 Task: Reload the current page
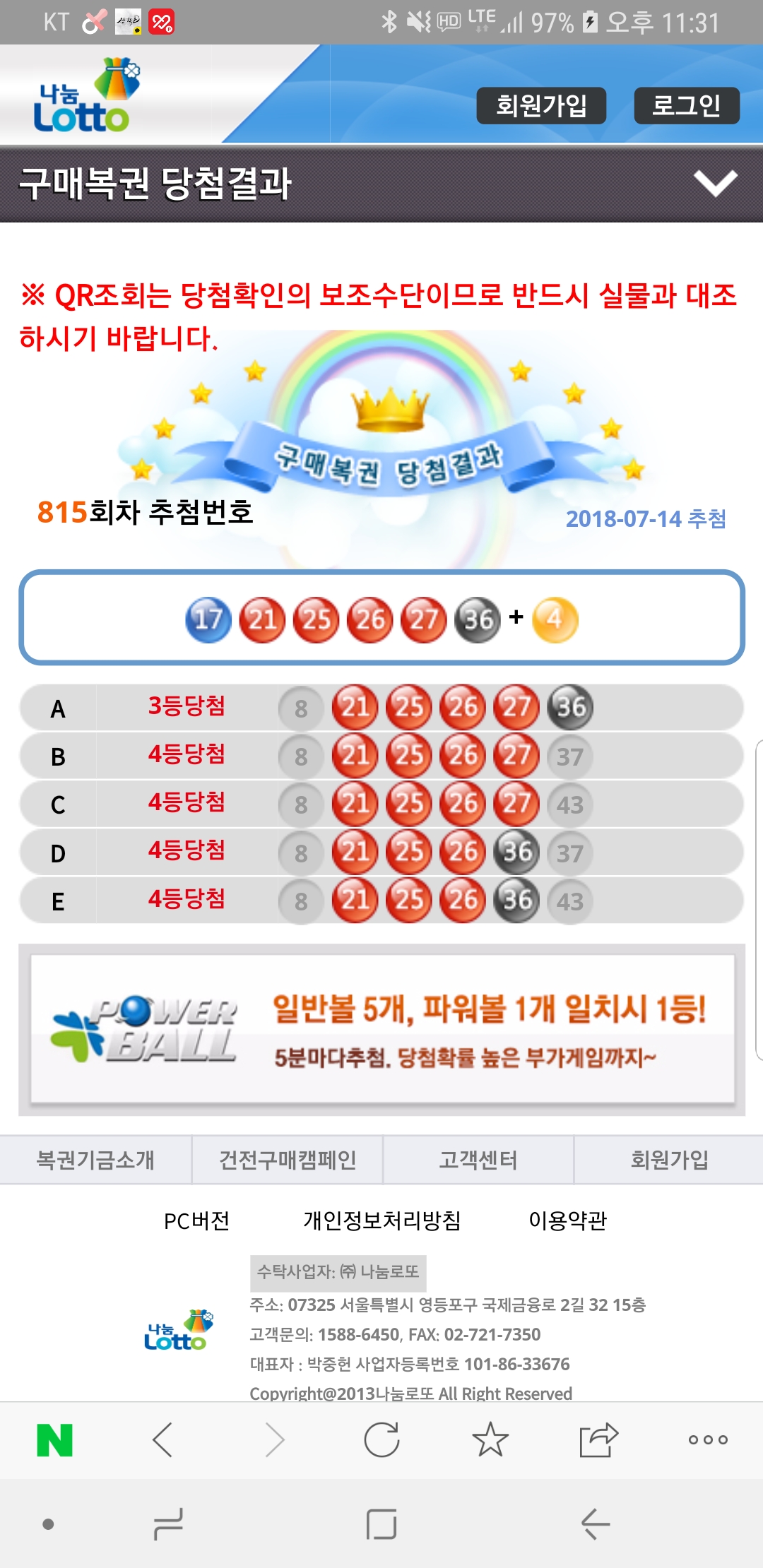(381, 1440)
